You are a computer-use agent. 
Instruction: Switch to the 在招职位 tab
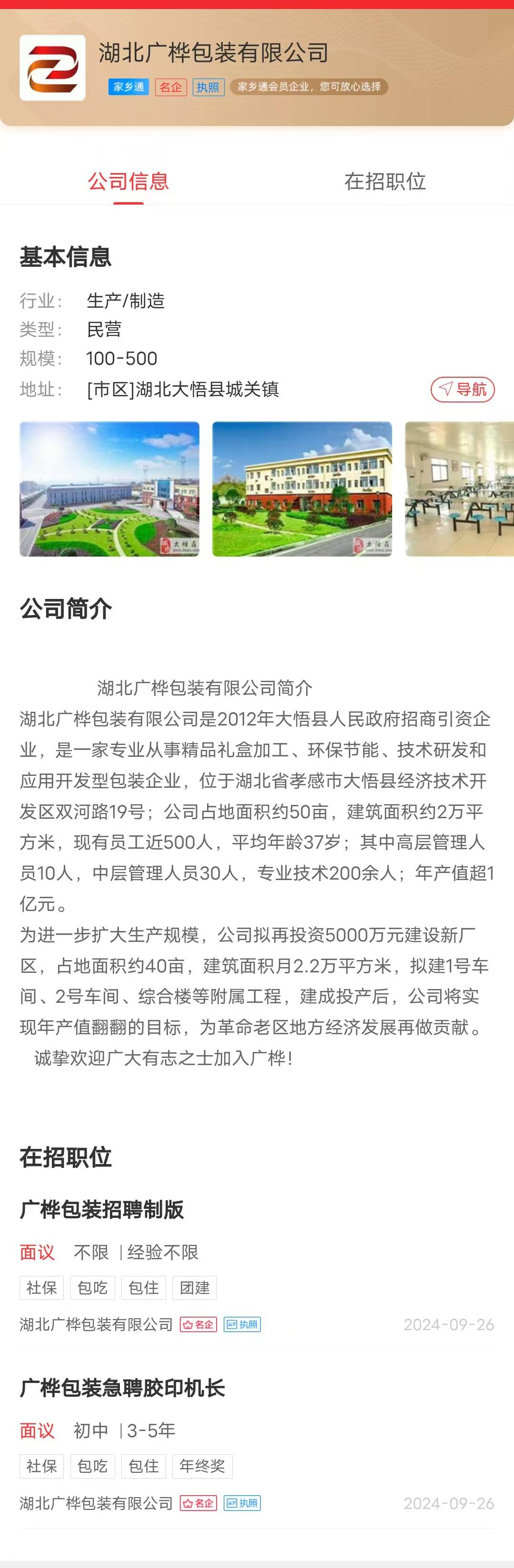pos(385,181)
